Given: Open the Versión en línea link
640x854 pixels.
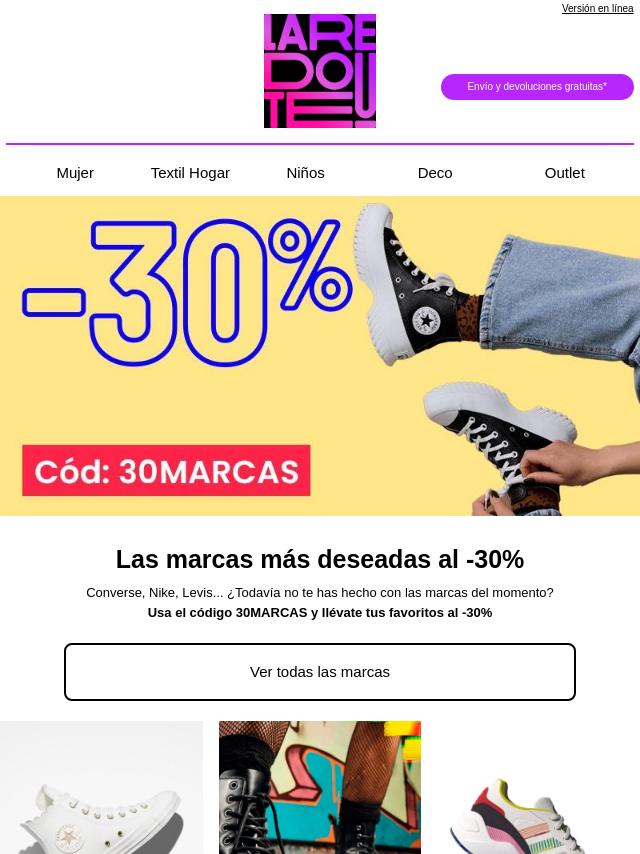Looking at the screenshot, I should click(x=597, y=9).
